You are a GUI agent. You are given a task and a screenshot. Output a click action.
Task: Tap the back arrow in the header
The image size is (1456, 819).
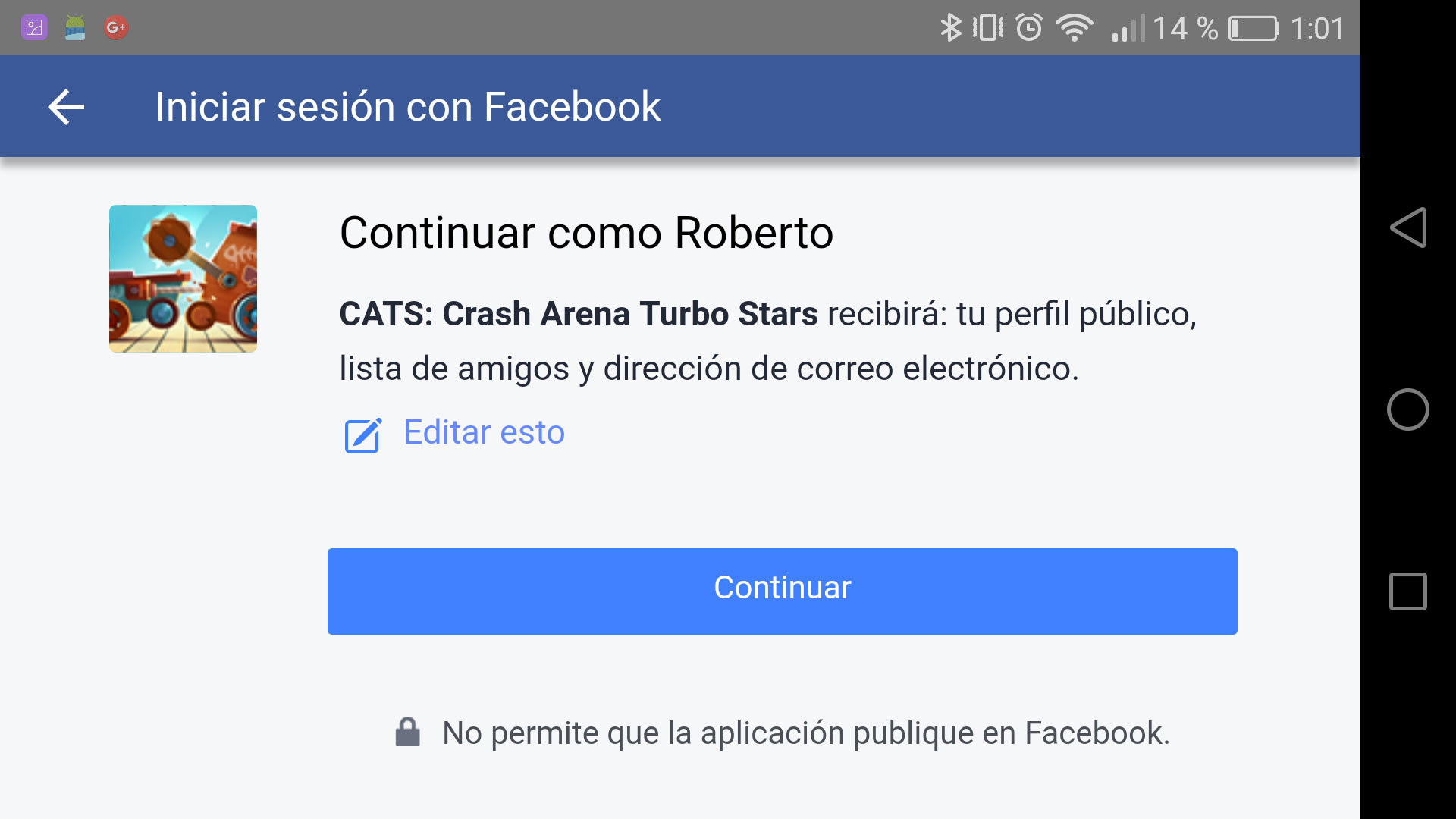67,107
